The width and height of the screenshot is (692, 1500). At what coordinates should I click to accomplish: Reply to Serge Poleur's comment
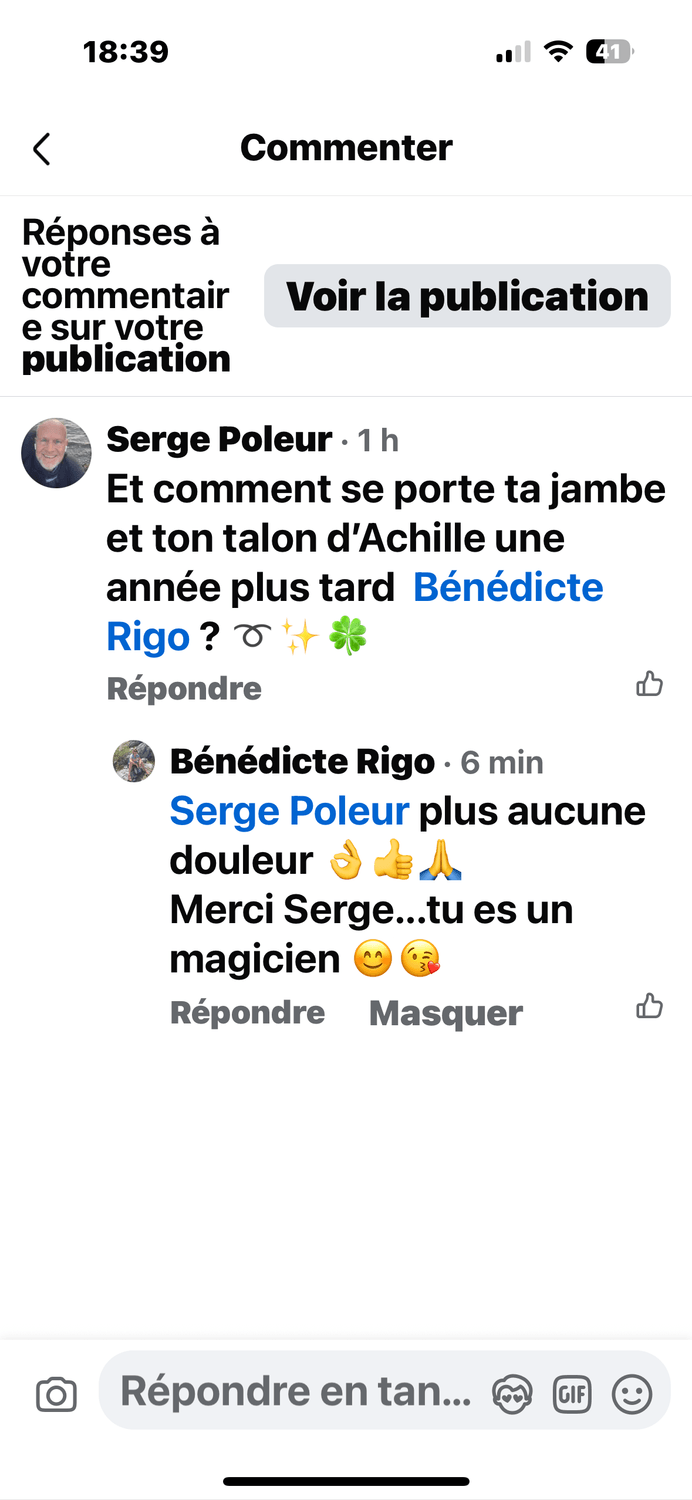[x=184, y=689]
